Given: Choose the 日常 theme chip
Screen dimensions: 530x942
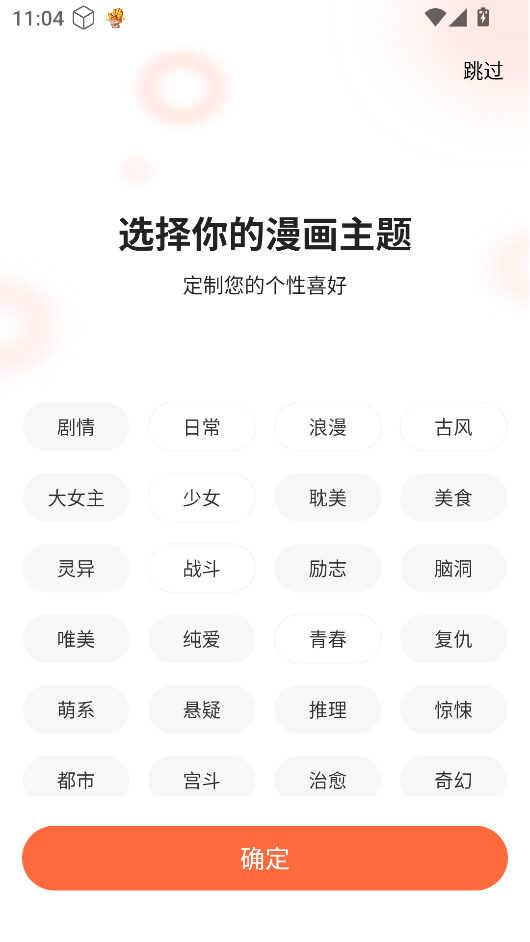Looking at the screenshot, I should (202, 427).
